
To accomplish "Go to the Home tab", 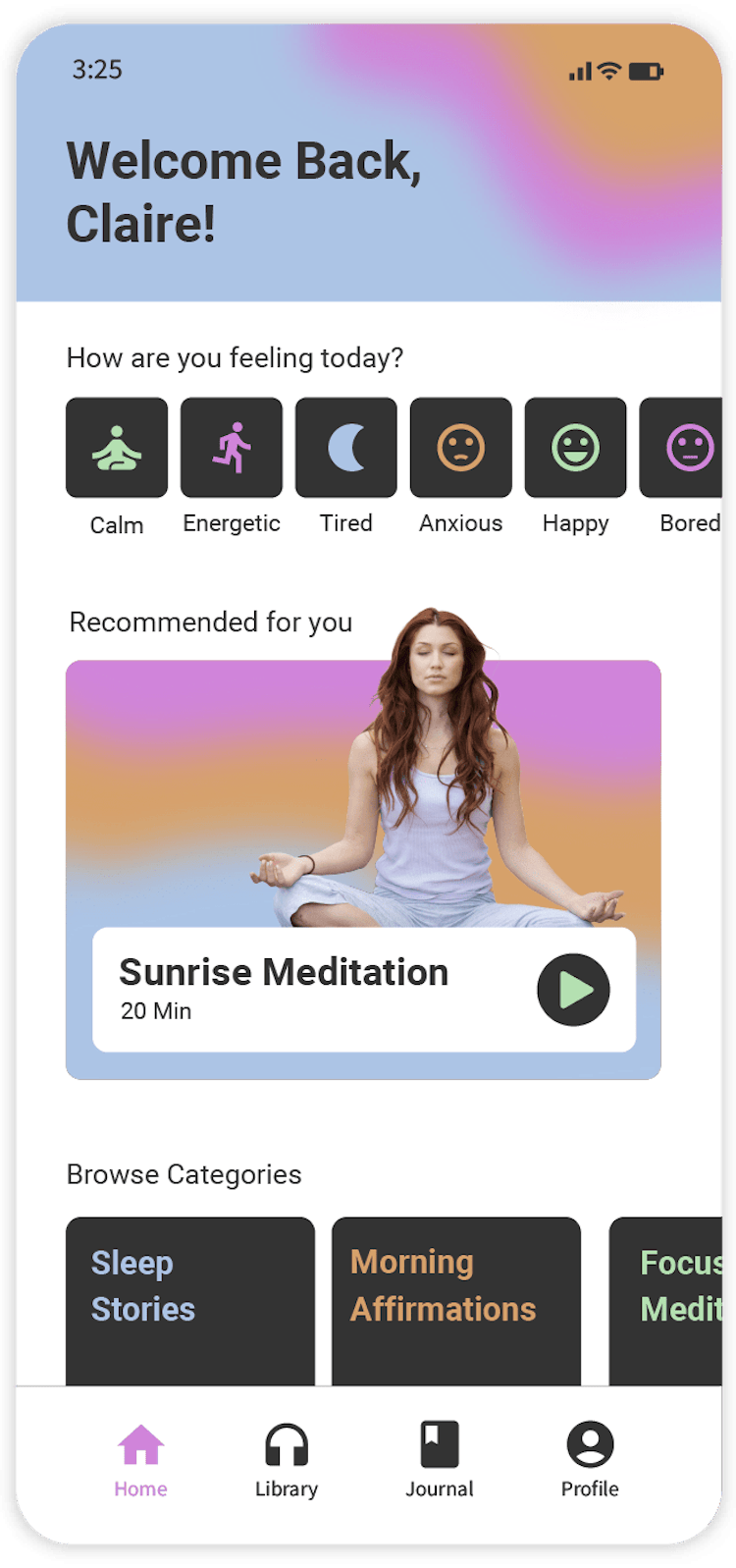I will 140,1459.
